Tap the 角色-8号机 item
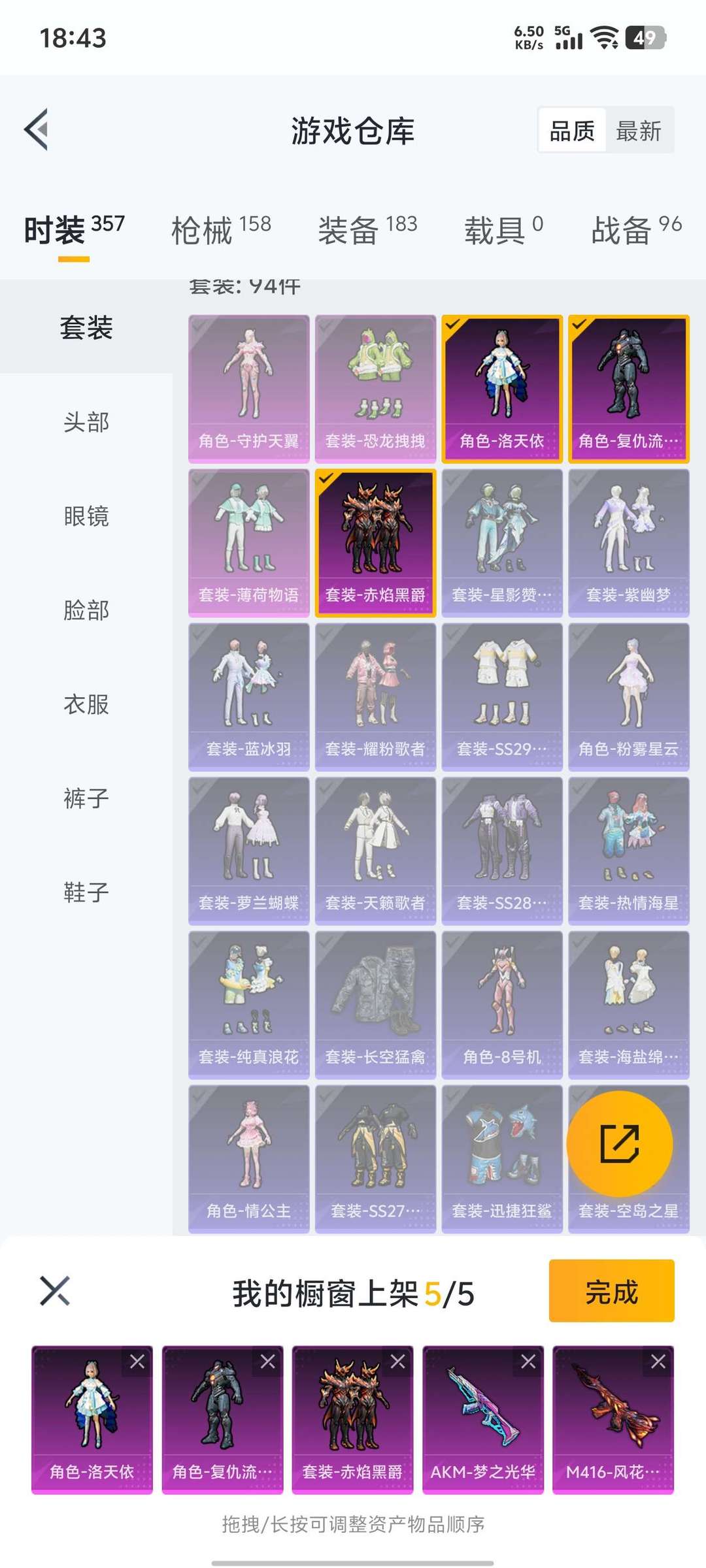The image size is (706, 1568). [501, 1004]
